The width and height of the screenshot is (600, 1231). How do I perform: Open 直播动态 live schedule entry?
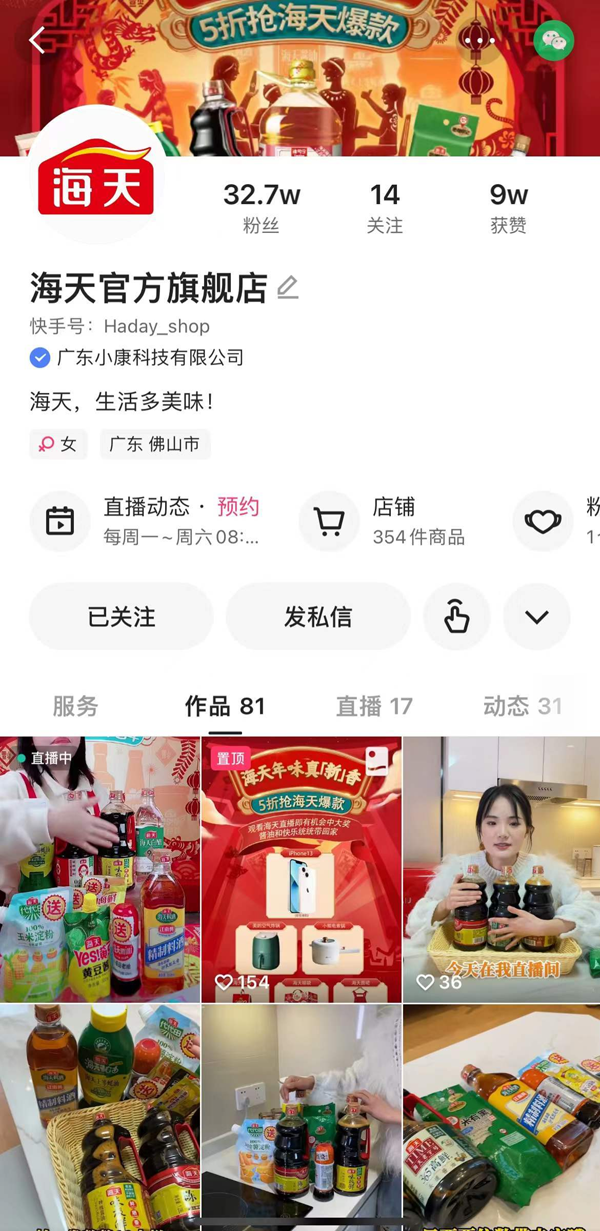click(150, 521)
